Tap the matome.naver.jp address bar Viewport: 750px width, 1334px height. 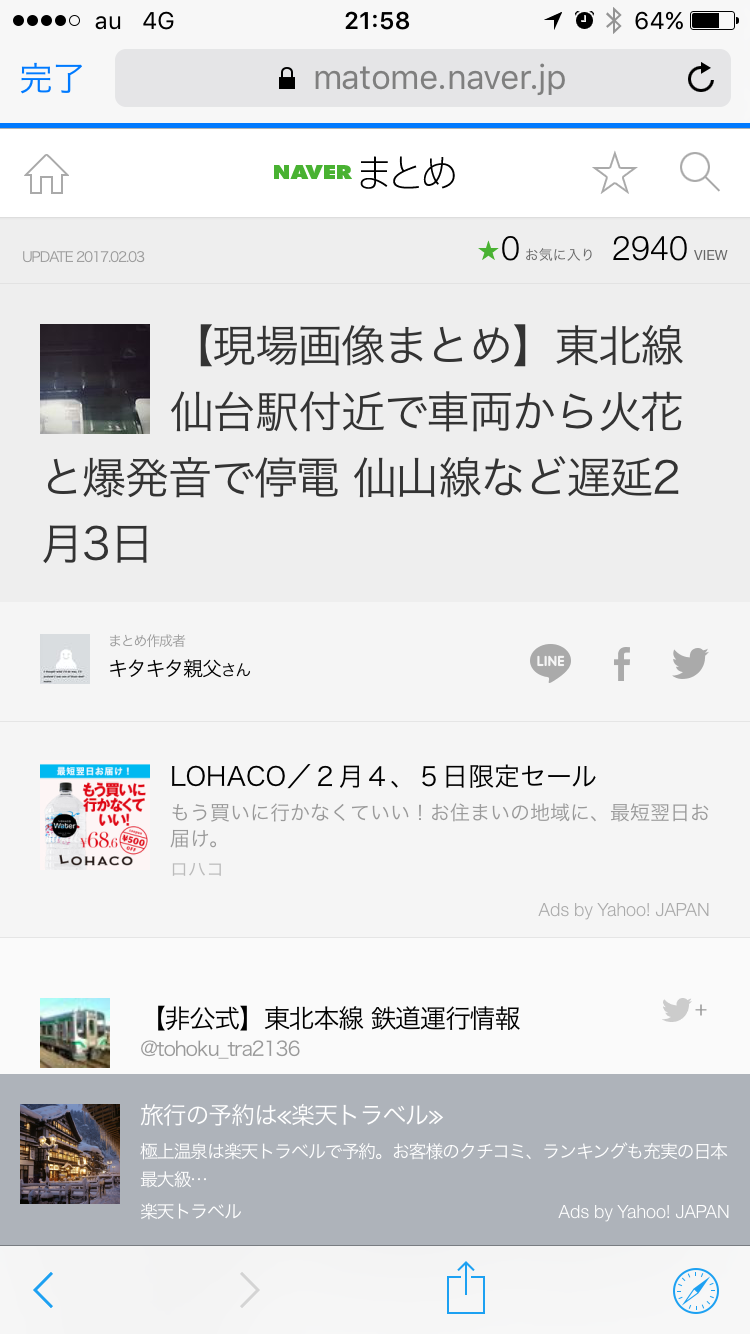click(x=420, y=78)
